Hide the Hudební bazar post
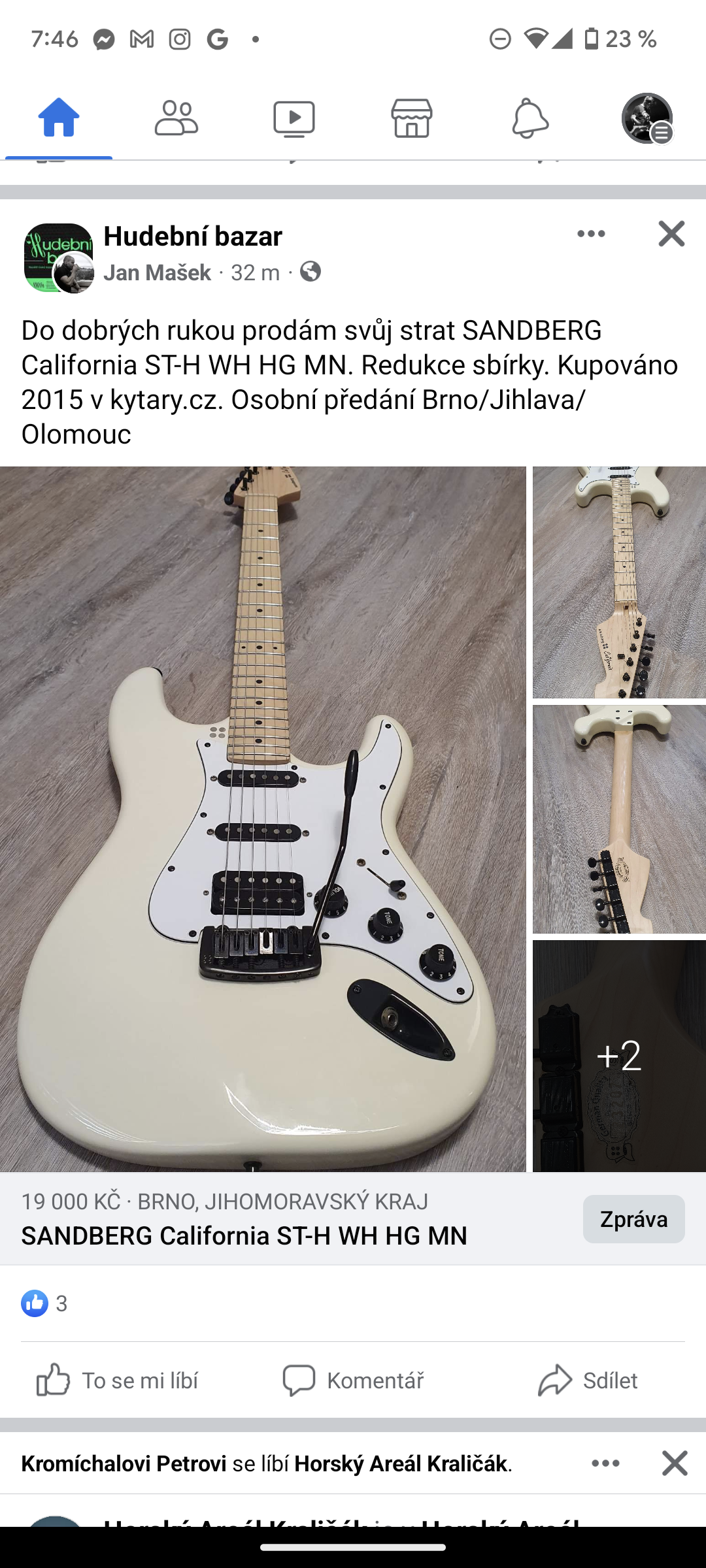 pyautogui.click(x=671, y=234)
